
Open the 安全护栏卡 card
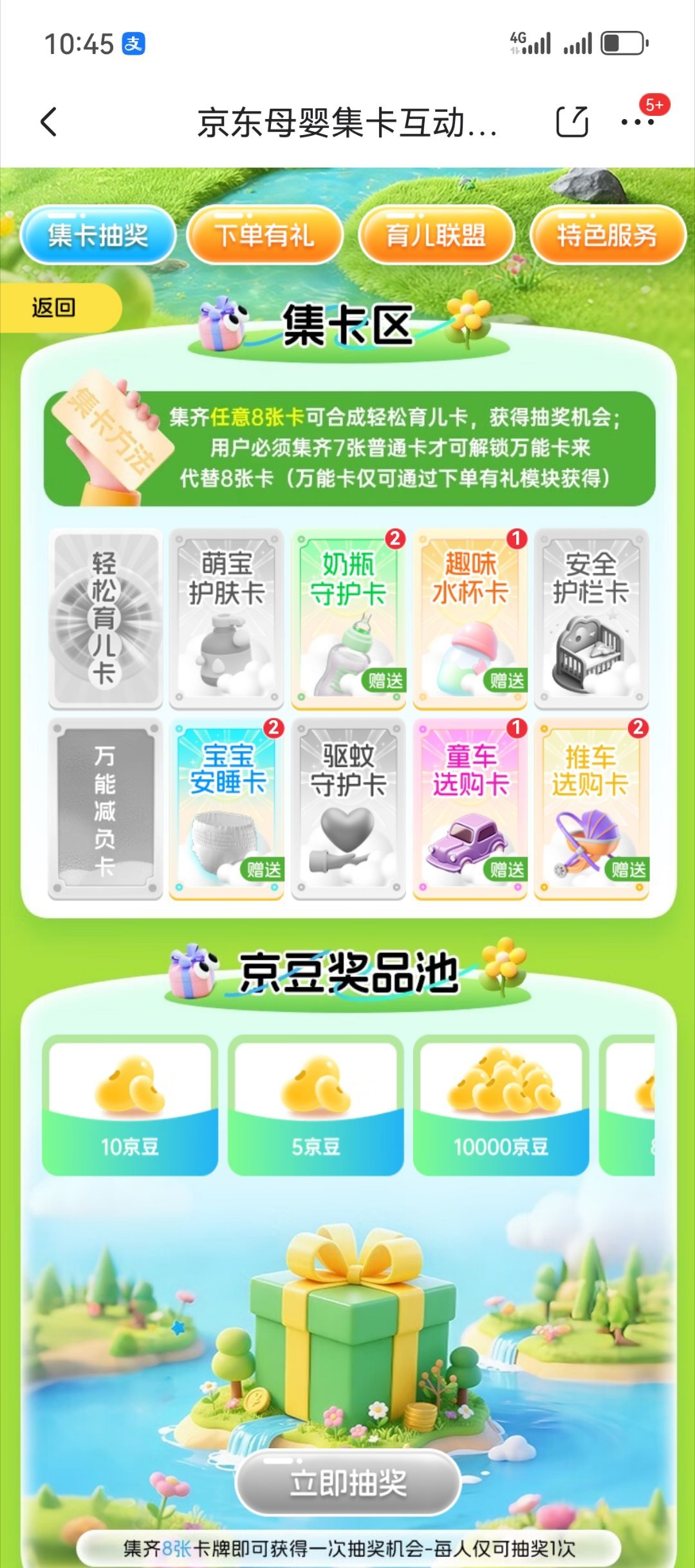591,619
